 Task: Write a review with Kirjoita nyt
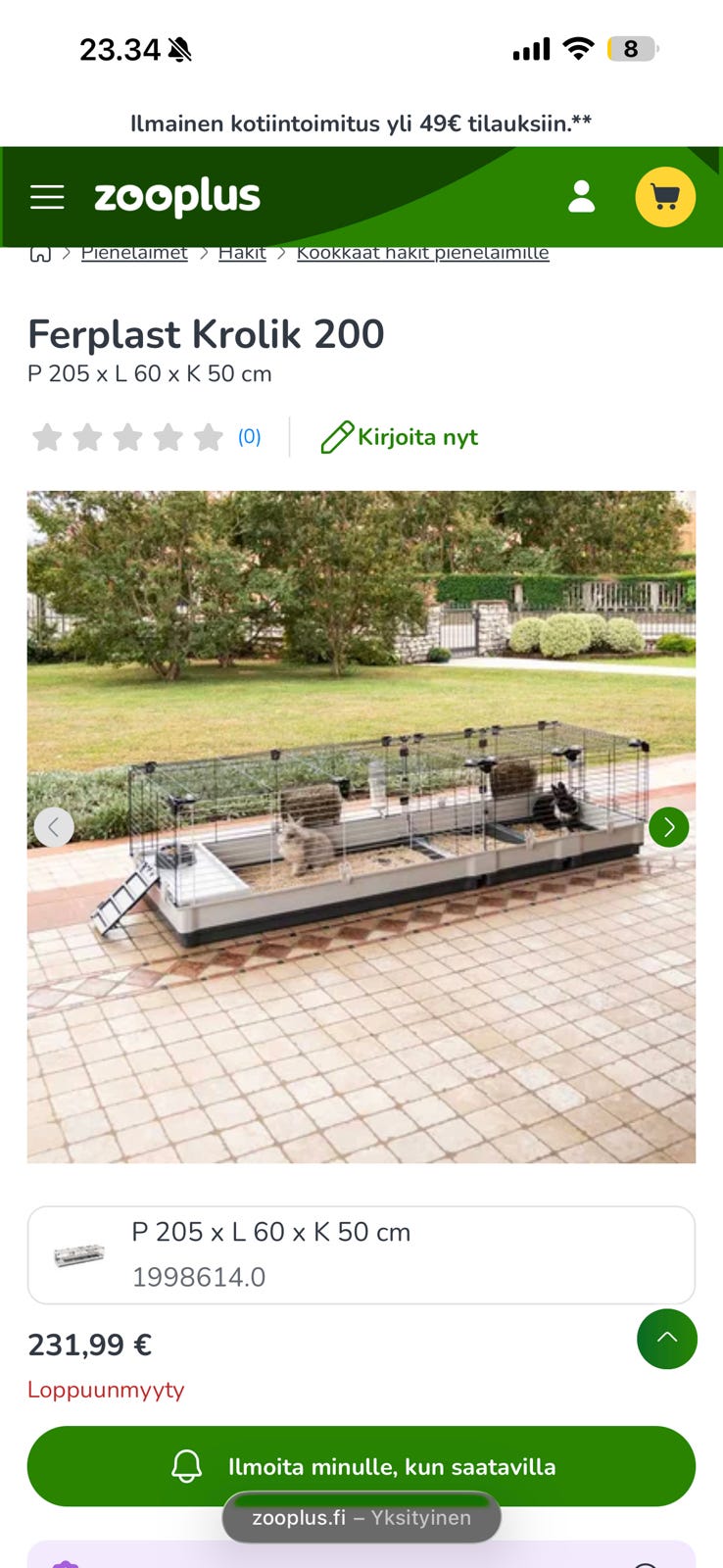(400, 437)
